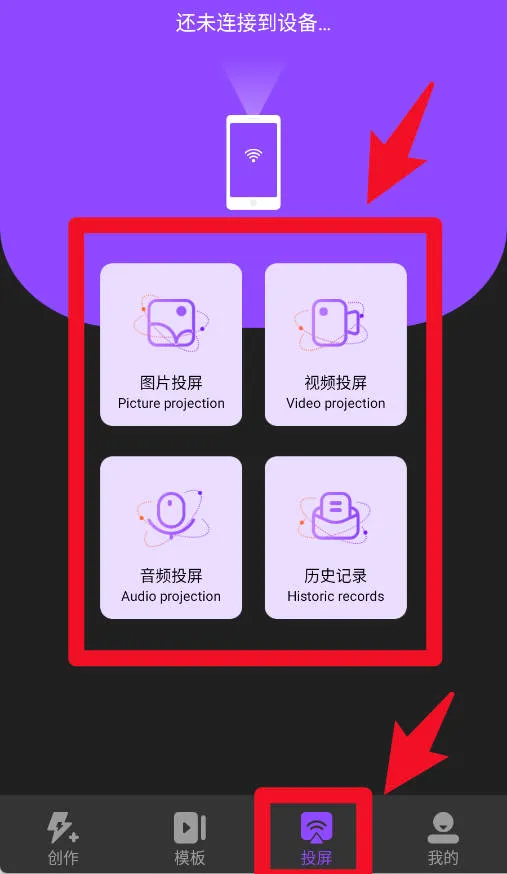
Task: Open the 我的 profile tab
Action: (443, 838)
